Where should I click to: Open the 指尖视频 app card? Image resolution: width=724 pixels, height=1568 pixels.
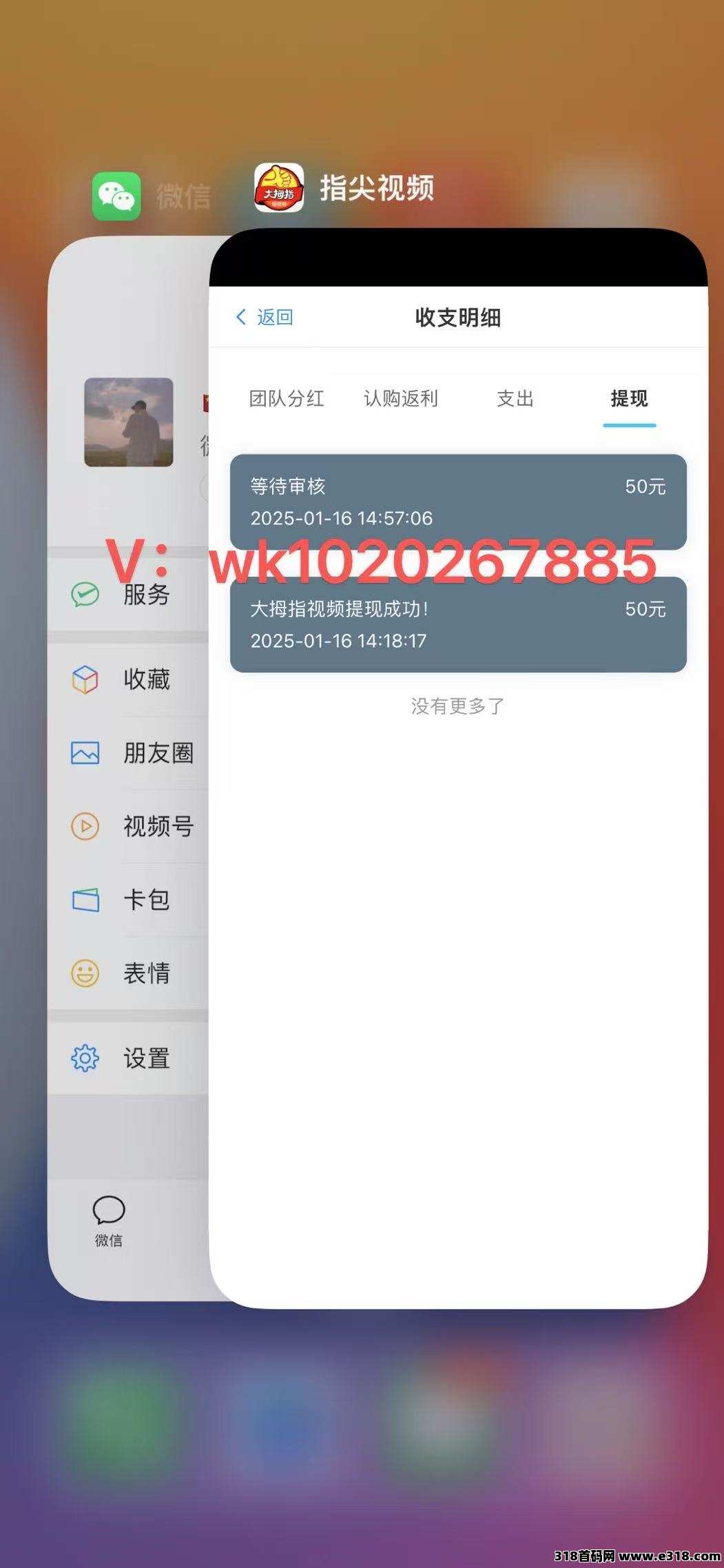pos(458,768)
